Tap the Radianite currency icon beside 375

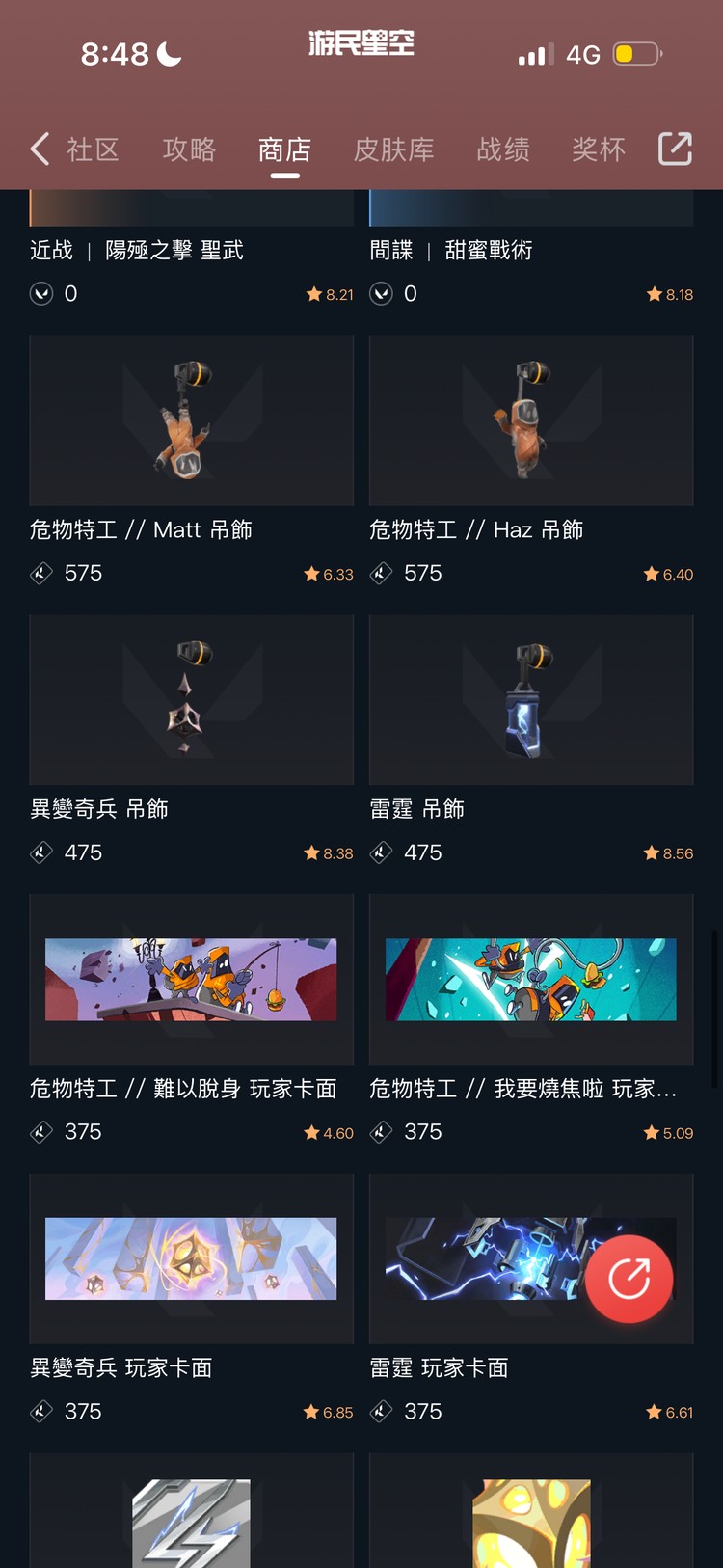pyautogui.click(x=40, y=1132)
